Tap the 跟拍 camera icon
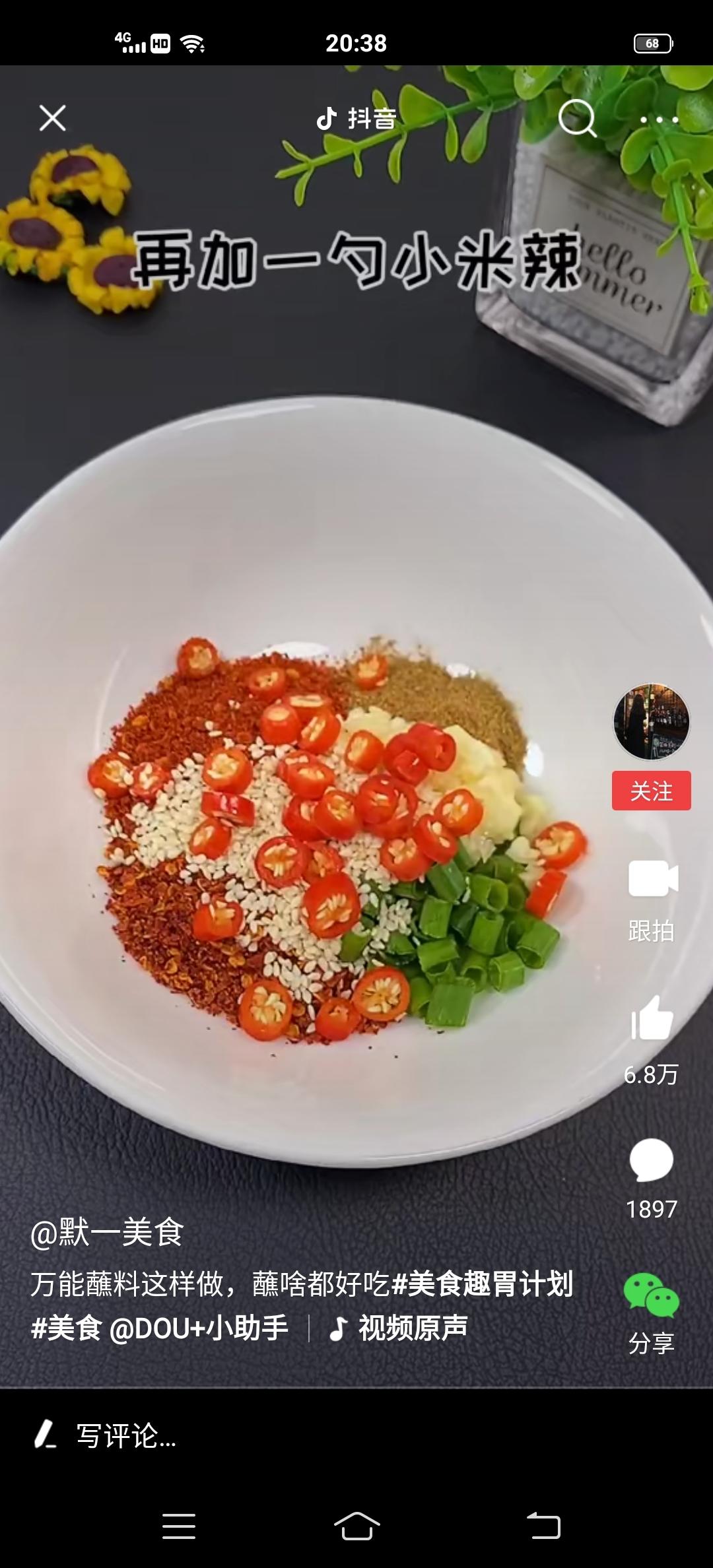 pyautogui.click(x=652, y=879)
